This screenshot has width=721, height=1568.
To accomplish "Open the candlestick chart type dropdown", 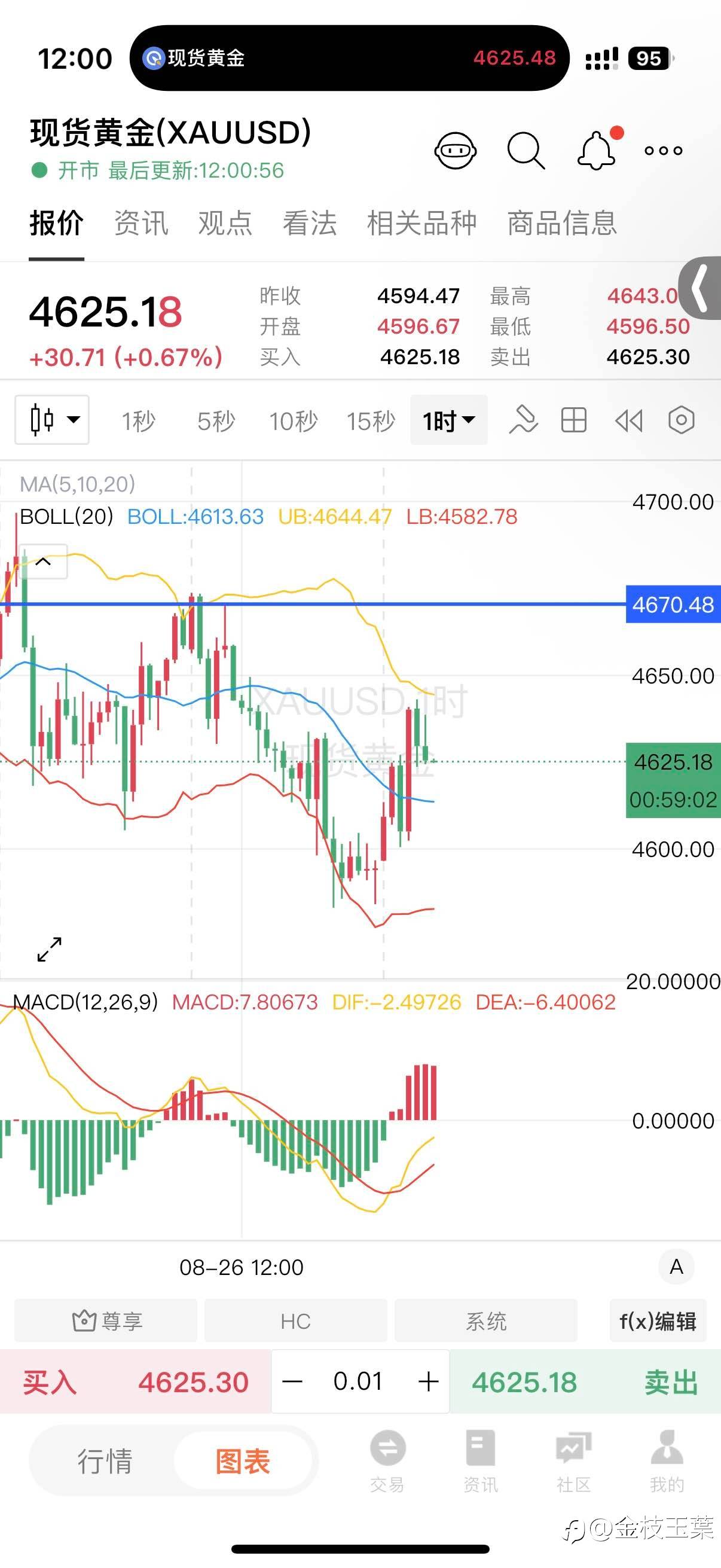I will pos(53,419).
